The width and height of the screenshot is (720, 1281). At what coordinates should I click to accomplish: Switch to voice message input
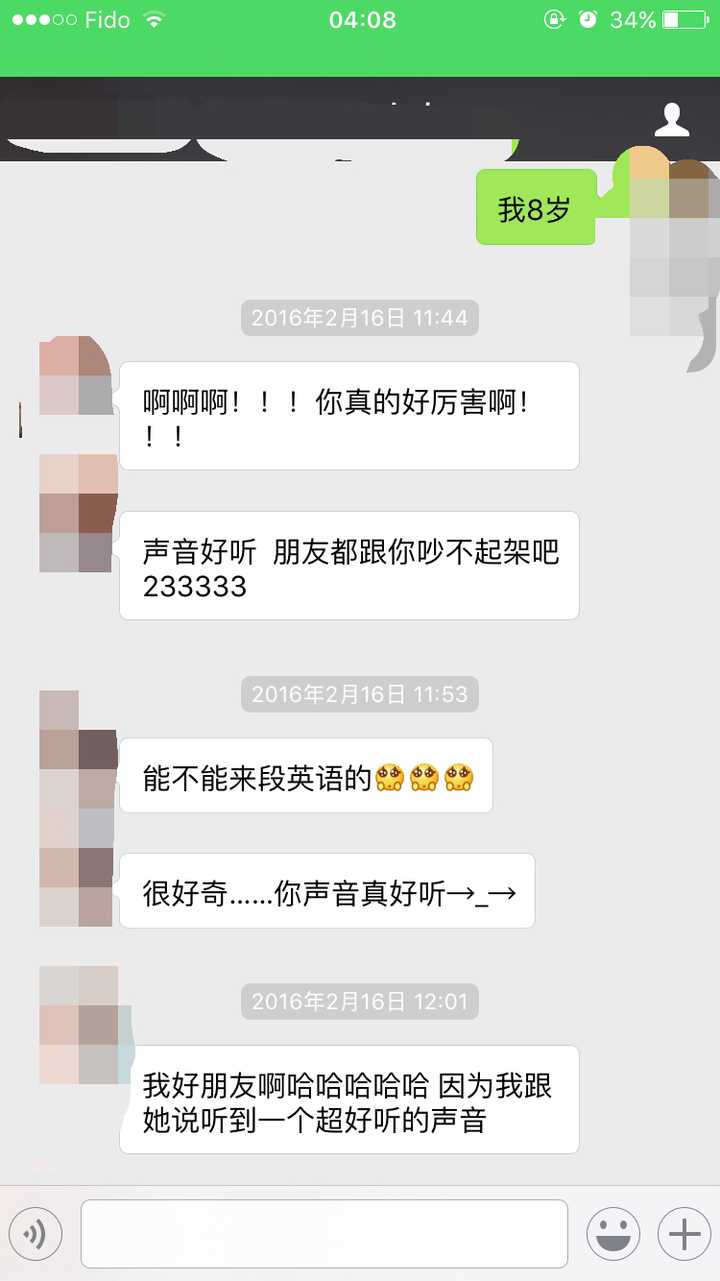click(35, 1235)
